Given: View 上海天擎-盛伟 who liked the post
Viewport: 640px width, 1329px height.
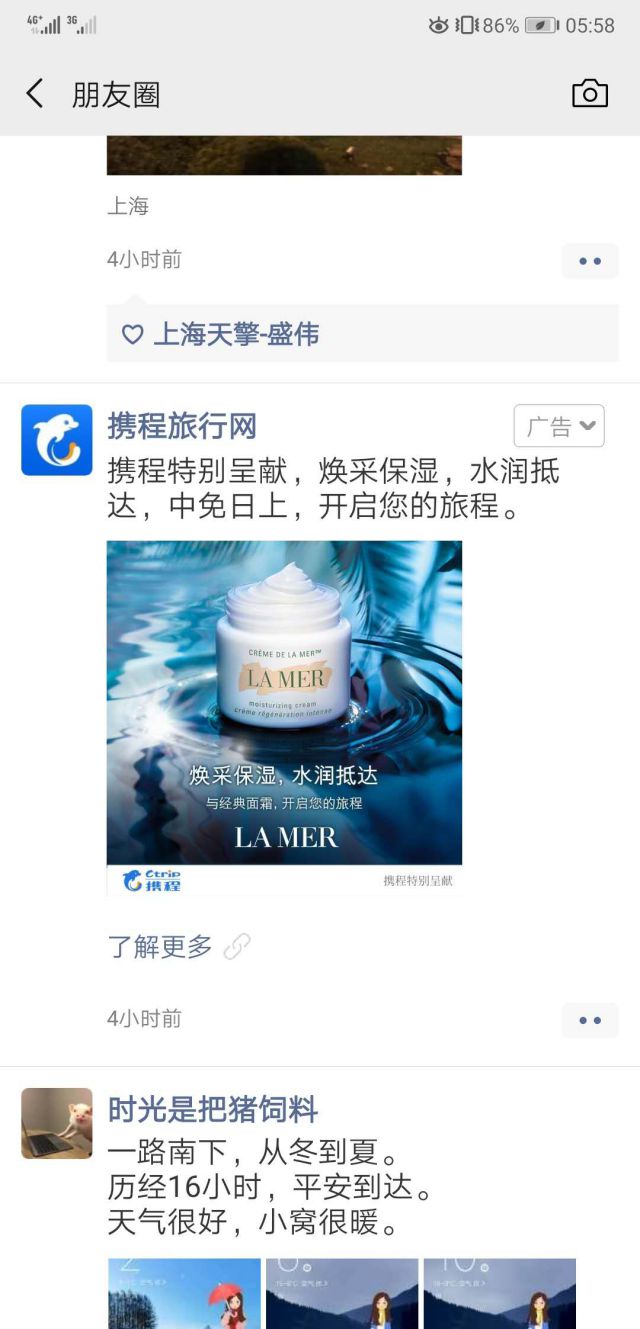Looking at the screenshot, I should pos(236,334).
